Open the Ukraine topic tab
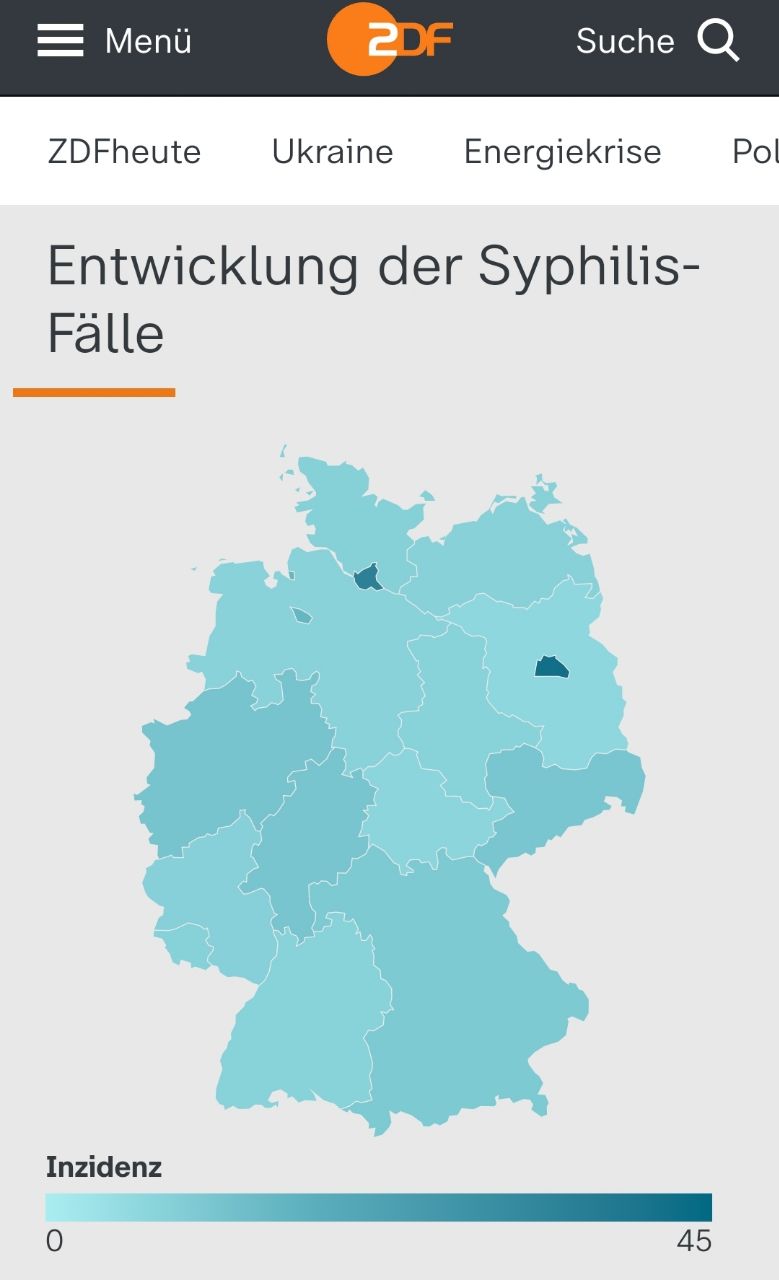Image resolution: width=779 pixels, height=1280 pixels. [332, 152]
